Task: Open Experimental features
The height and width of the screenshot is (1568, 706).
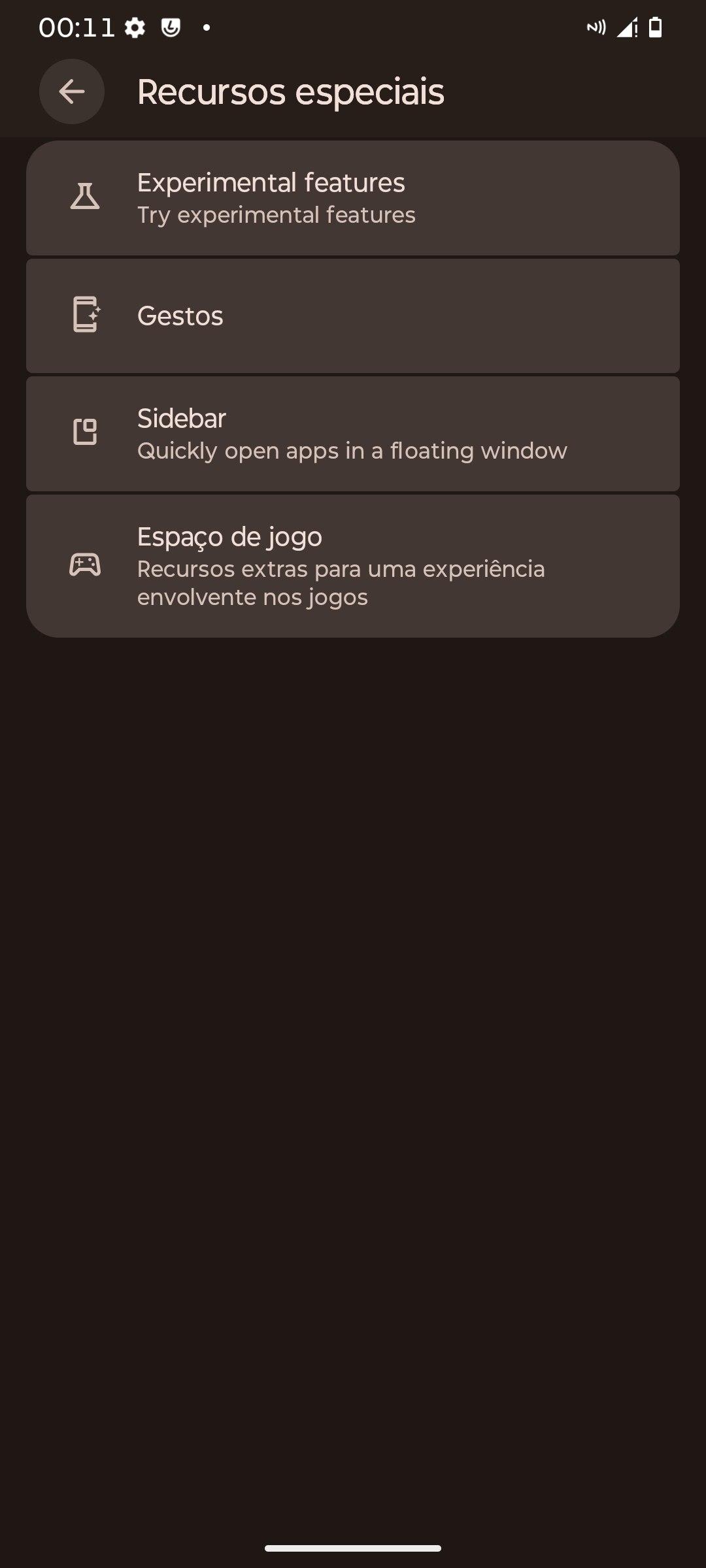Action: click(353, 198)
